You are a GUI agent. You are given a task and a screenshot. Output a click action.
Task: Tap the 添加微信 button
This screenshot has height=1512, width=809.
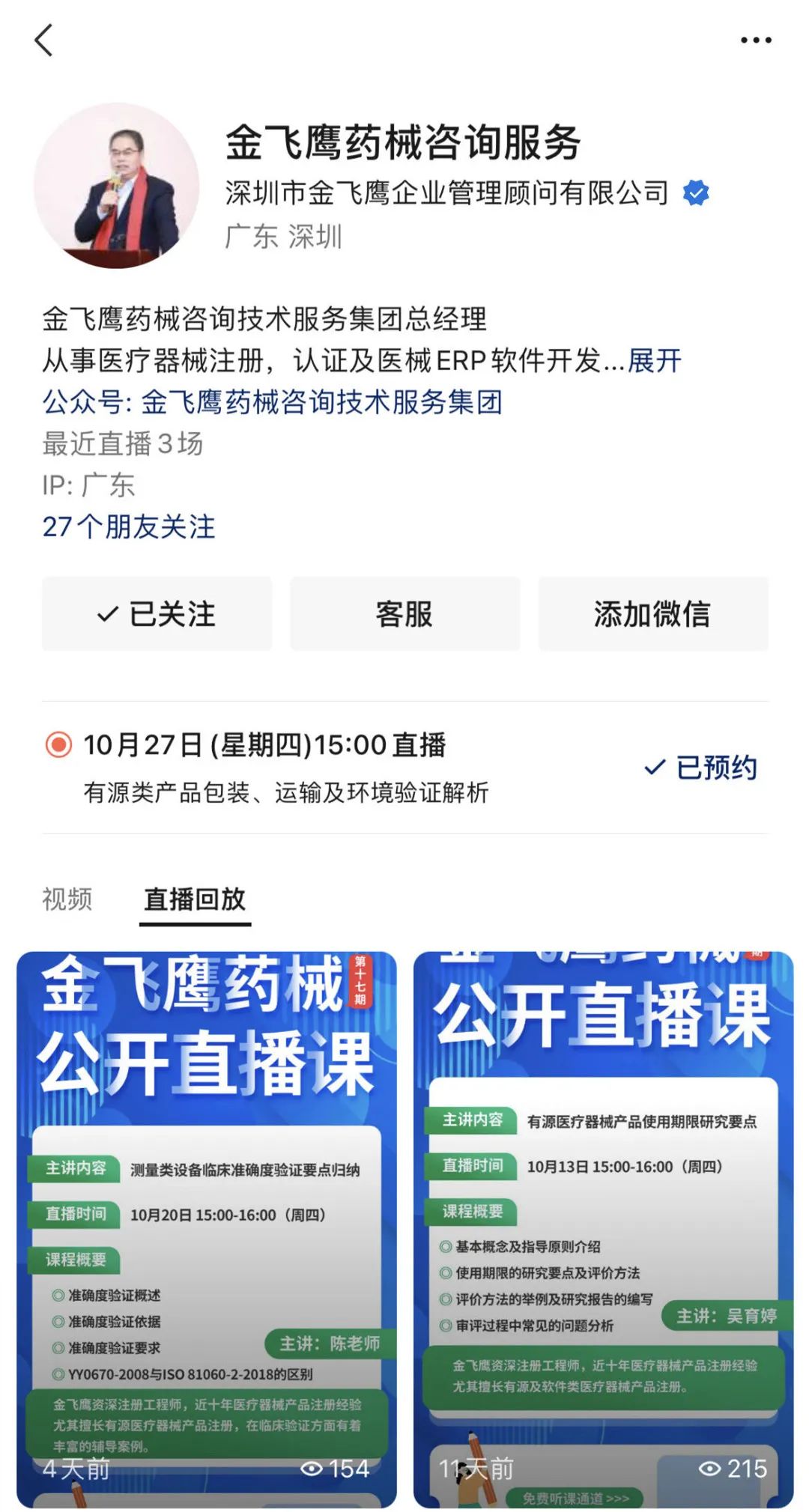click(652, 614)
